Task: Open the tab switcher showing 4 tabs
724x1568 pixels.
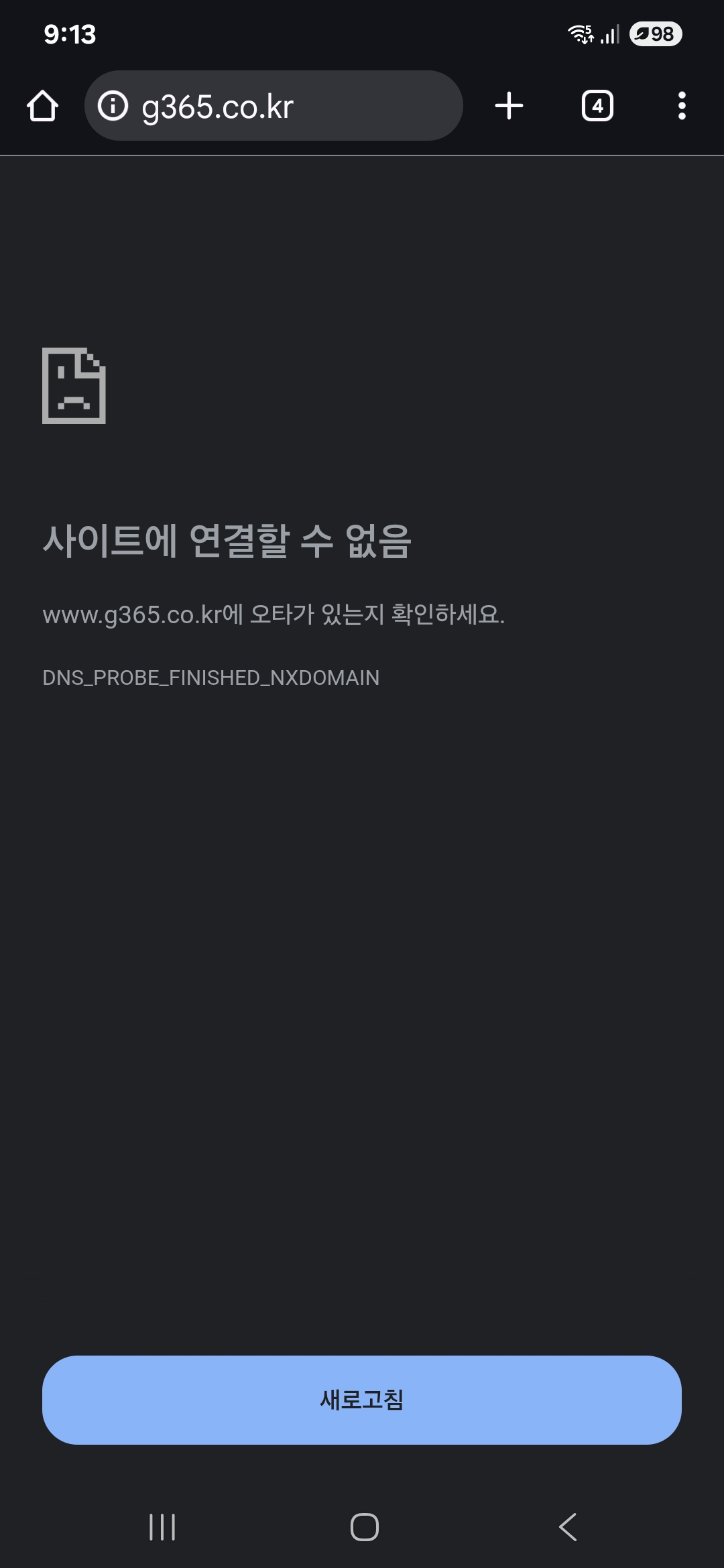Action: coord(597,106)
